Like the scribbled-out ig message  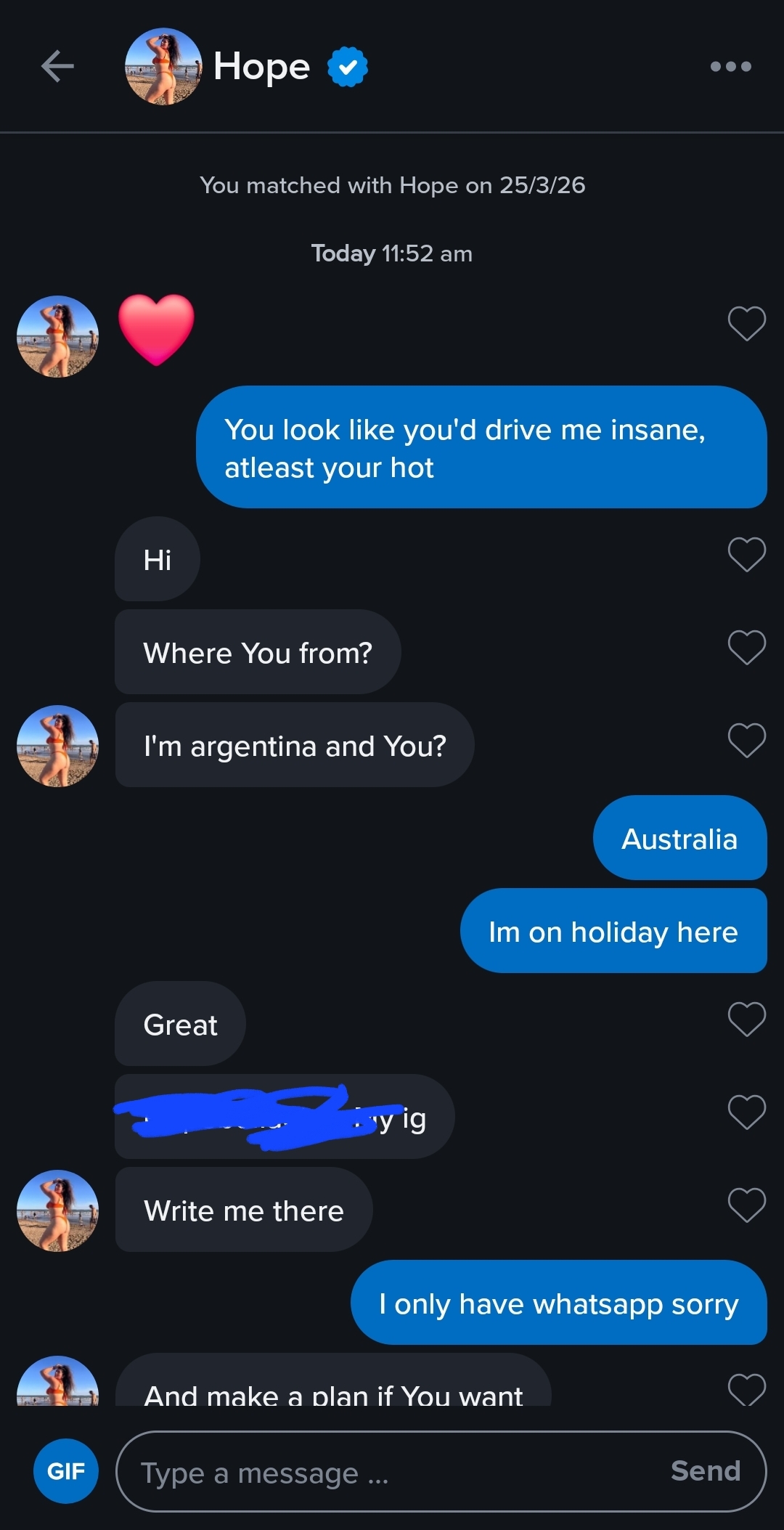(x=746, y=1112)
